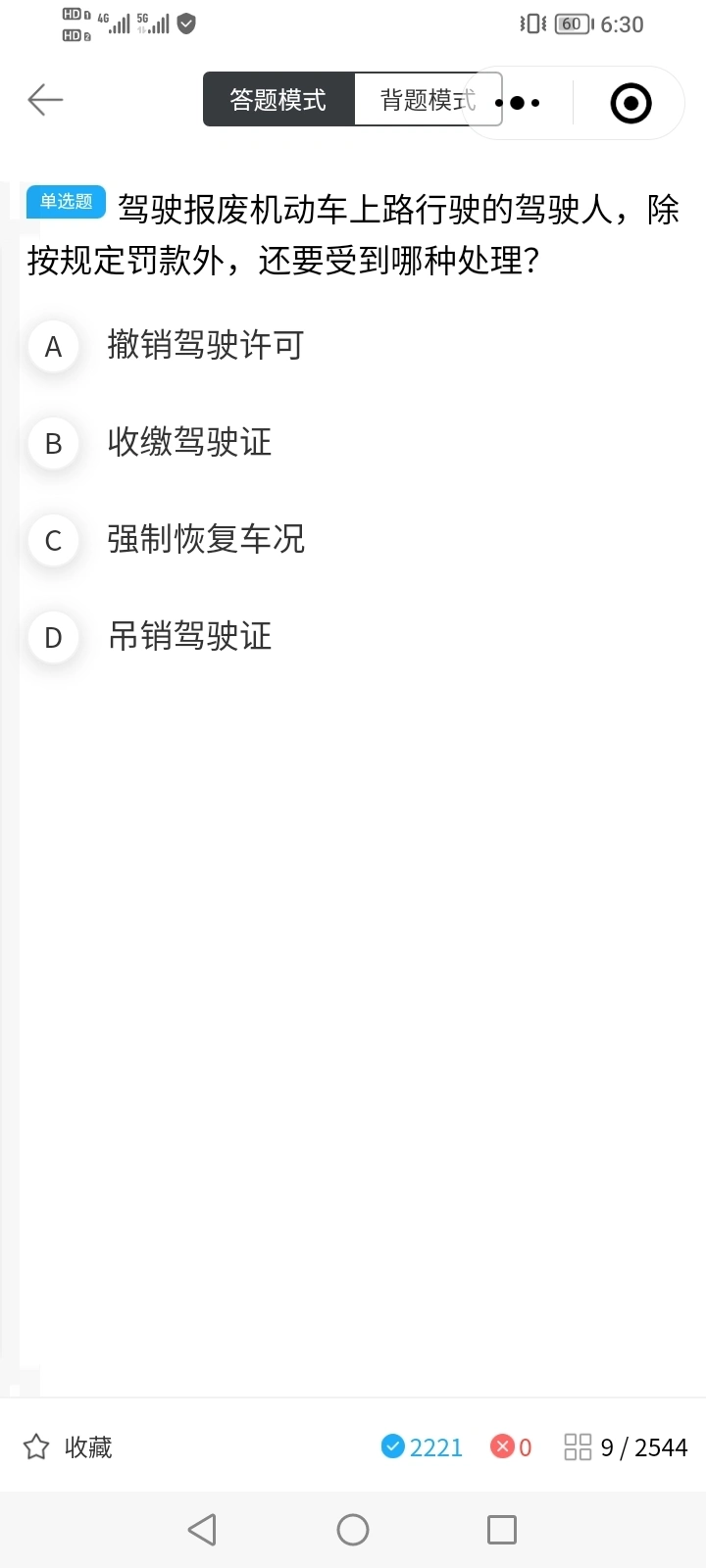Open recent apps from navigation bar

(502, 1530)
